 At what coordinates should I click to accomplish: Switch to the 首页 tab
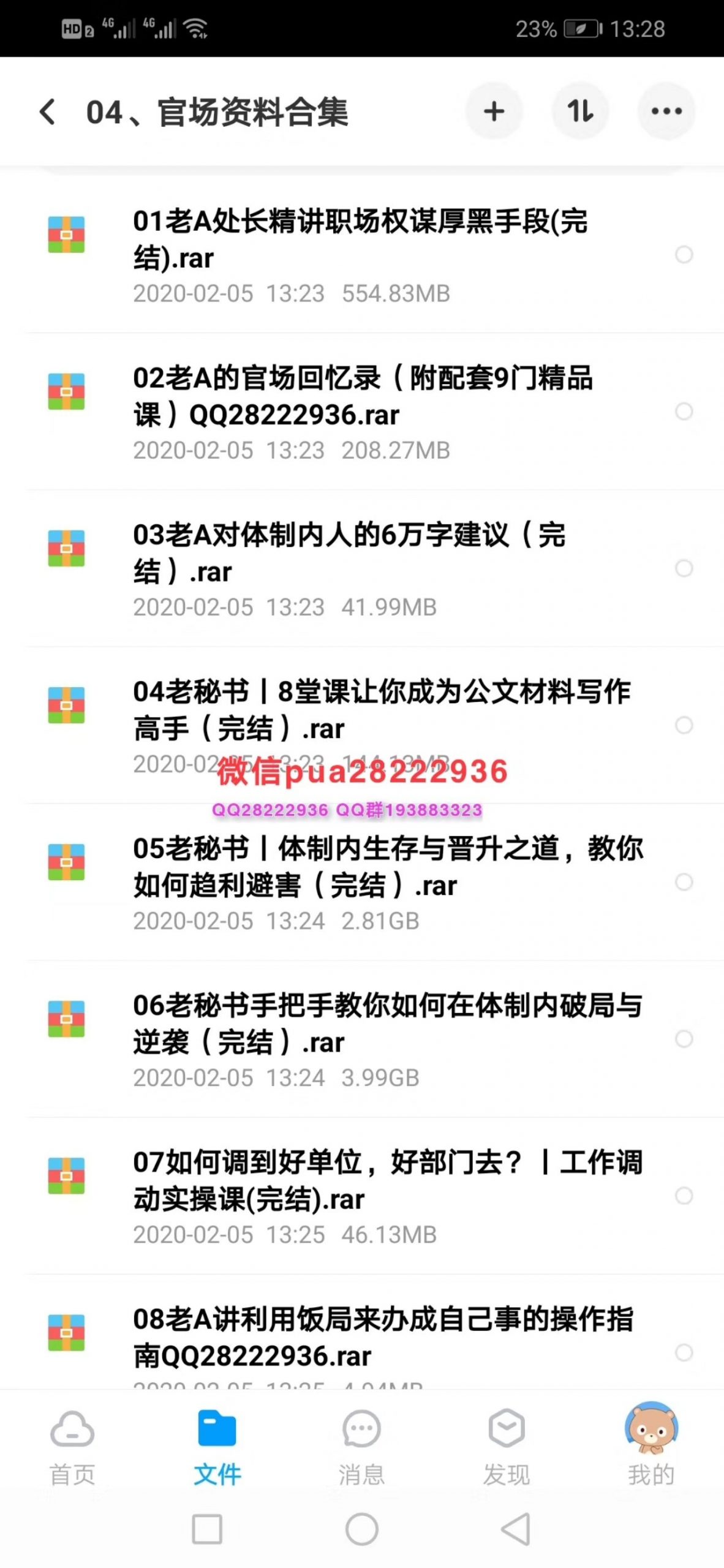click(72, 1447)
